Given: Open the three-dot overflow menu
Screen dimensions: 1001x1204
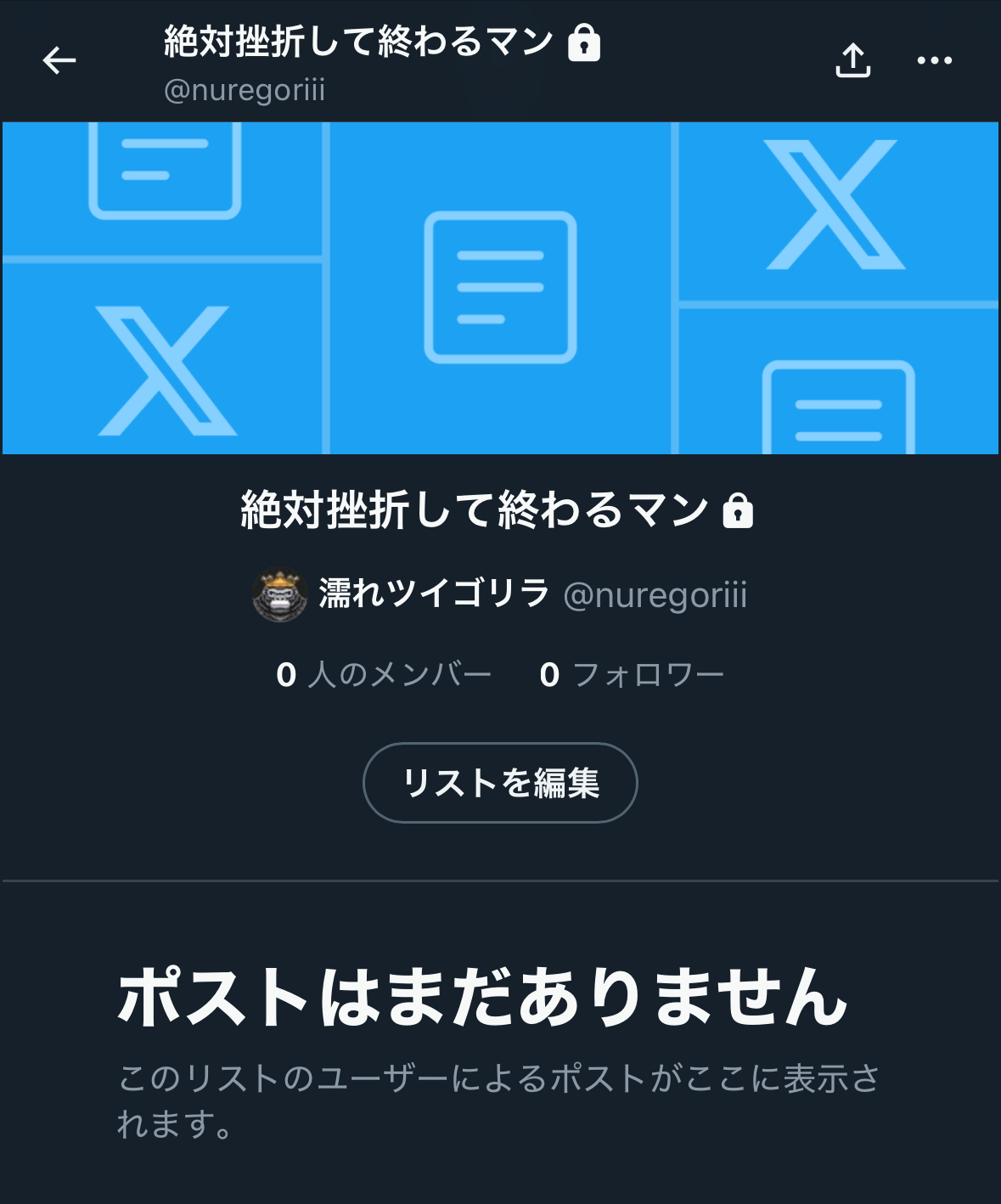Looking at the screenshot, I should 934,60.
